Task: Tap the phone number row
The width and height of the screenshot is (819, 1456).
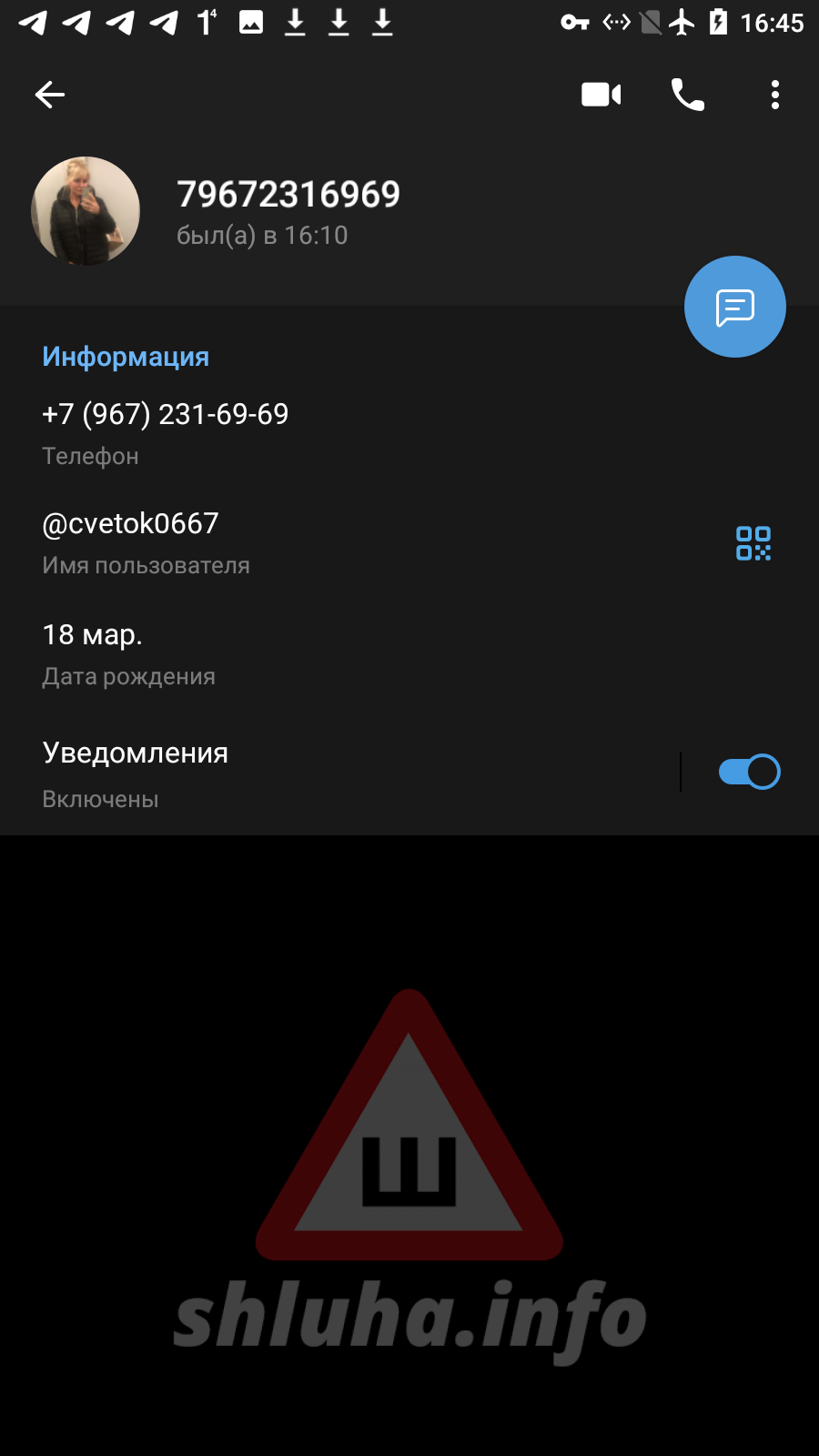Action: (409, 433)
